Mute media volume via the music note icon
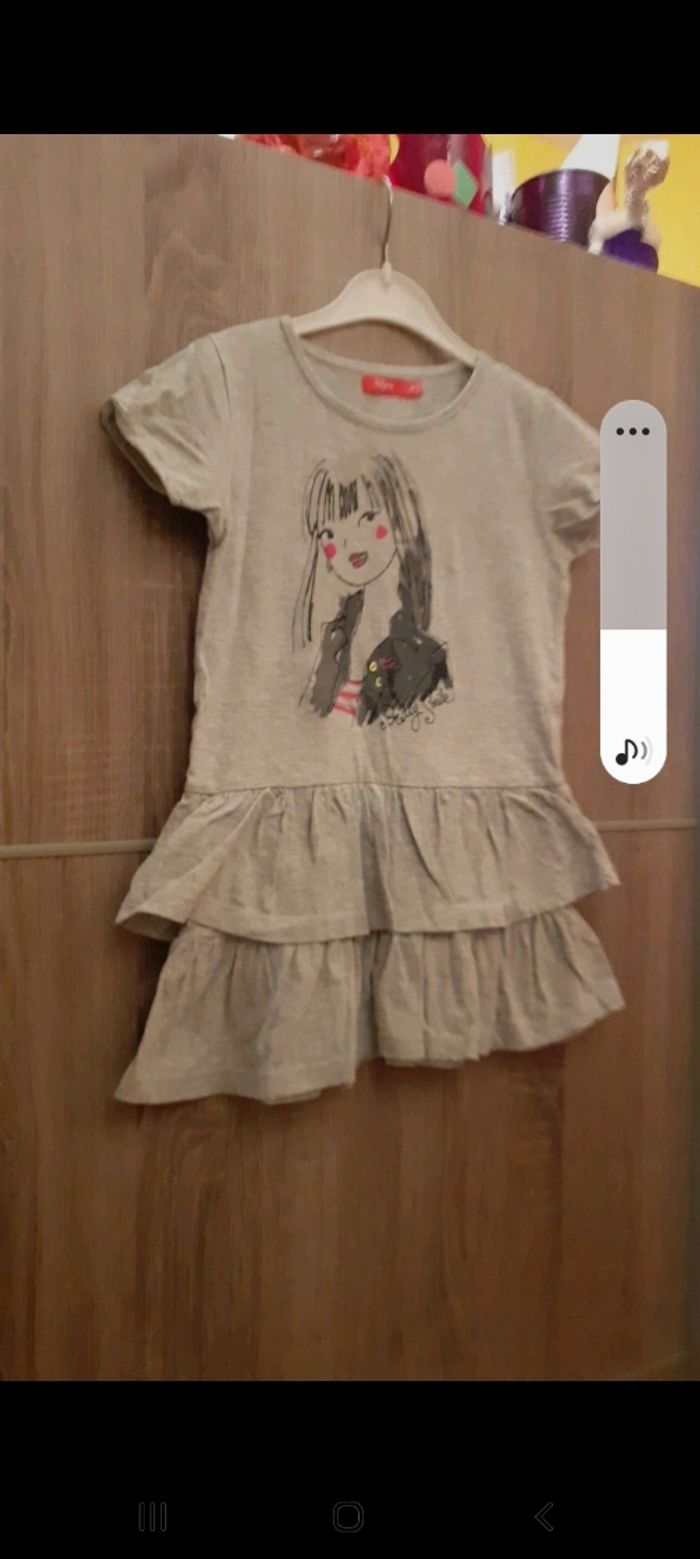 click(x=632, y=750)
